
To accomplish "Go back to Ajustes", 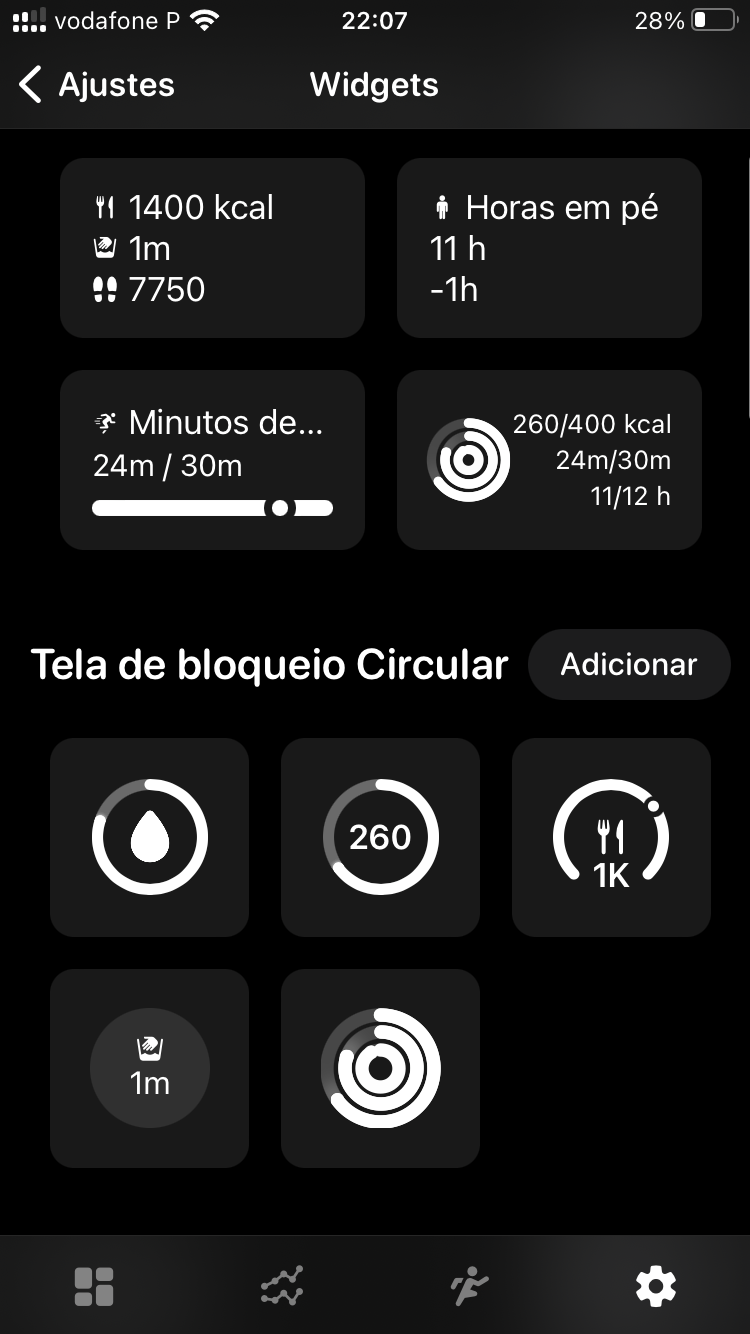I will (97, 85).
